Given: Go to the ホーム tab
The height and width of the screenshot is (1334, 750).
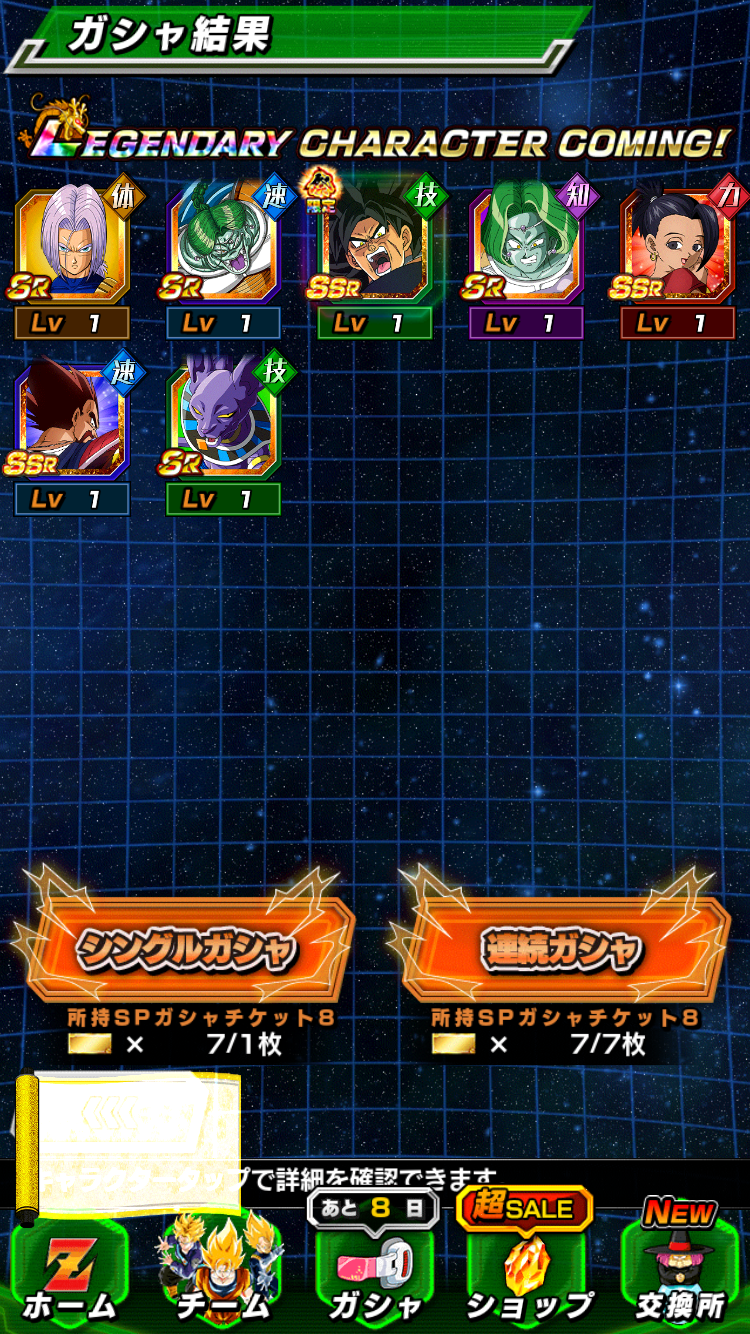Looking at the screenshot, I should coord(69,1270).
